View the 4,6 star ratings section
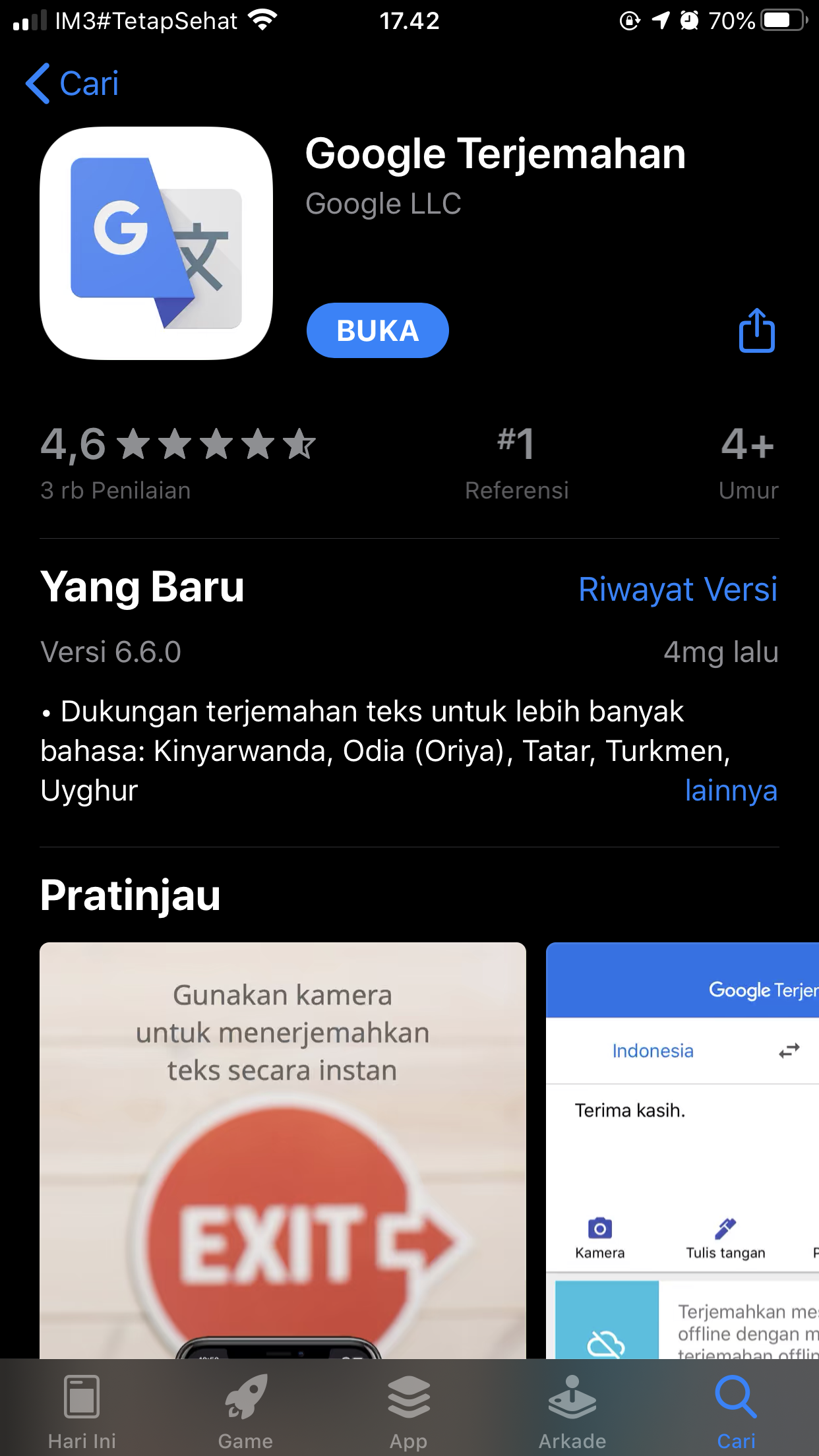This screenshot has width=819, height=1456. point(178,462)
